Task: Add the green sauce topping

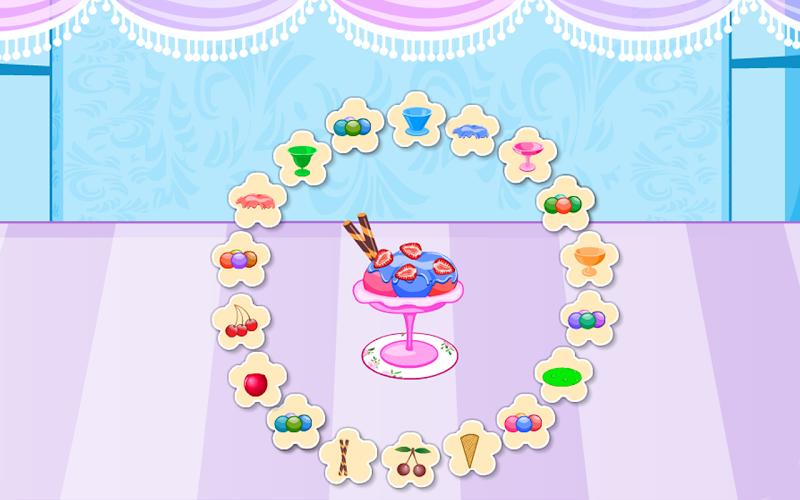Action: click(x=563, y=376)
